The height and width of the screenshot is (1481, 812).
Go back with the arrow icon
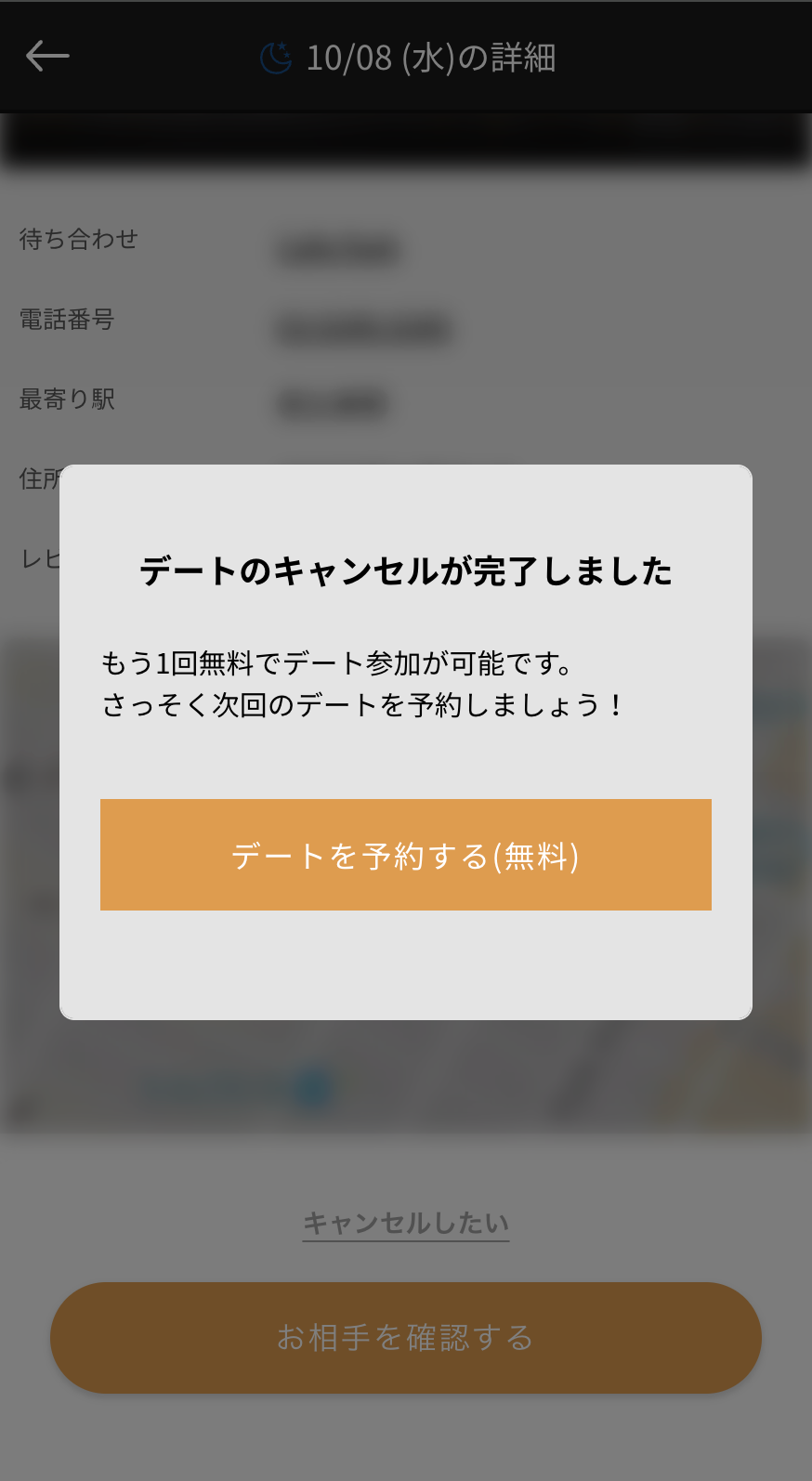click(47, 57)
